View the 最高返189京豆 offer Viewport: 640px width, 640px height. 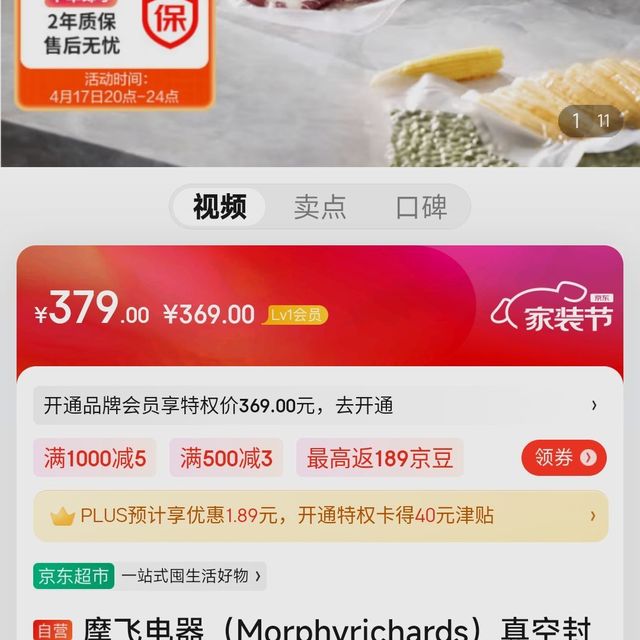[379, 459]
